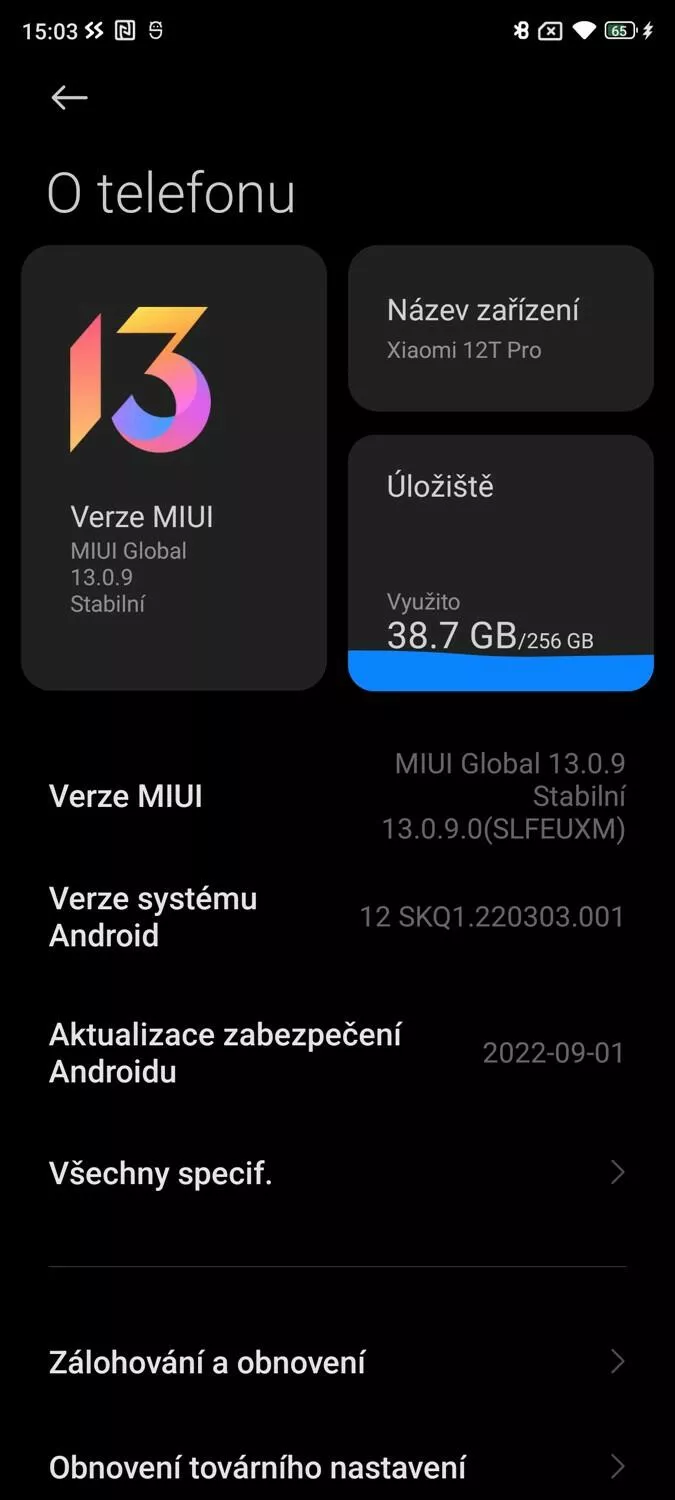675x1500 pixels.
Task: Open Všechny specif.
Action: [x=337, y=1172]
